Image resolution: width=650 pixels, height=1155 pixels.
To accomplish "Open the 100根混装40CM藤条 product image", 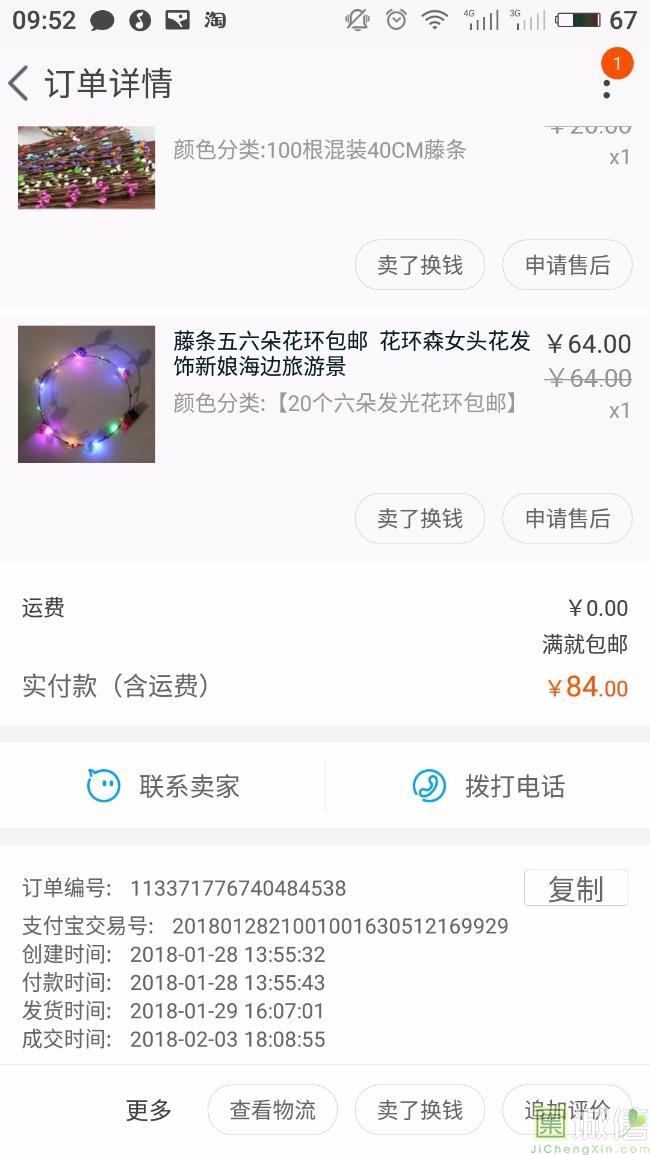I will [x=86, y=167].
